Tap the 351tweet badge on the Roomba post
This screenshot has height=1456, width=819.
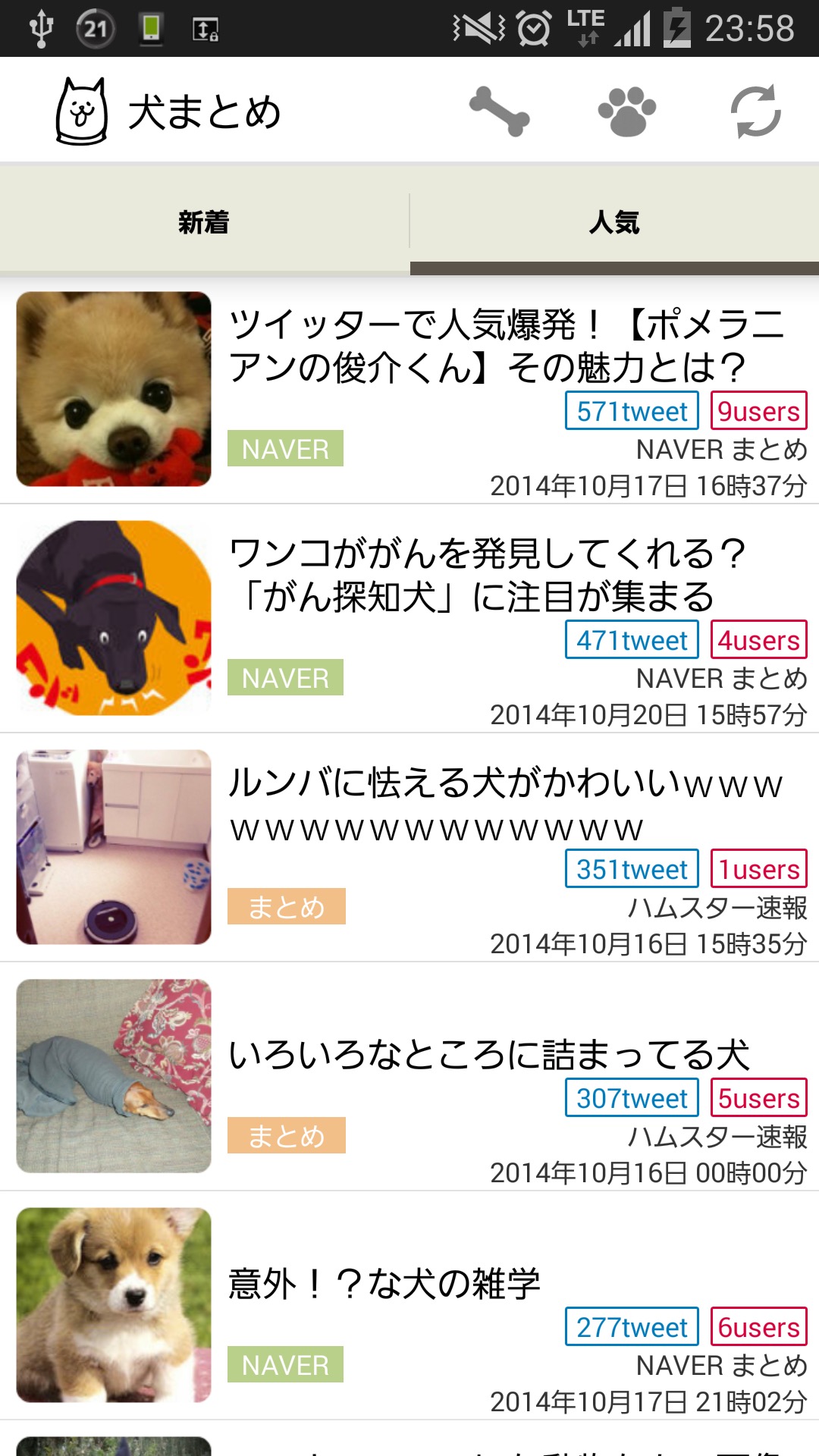click(x=630, y=869)
